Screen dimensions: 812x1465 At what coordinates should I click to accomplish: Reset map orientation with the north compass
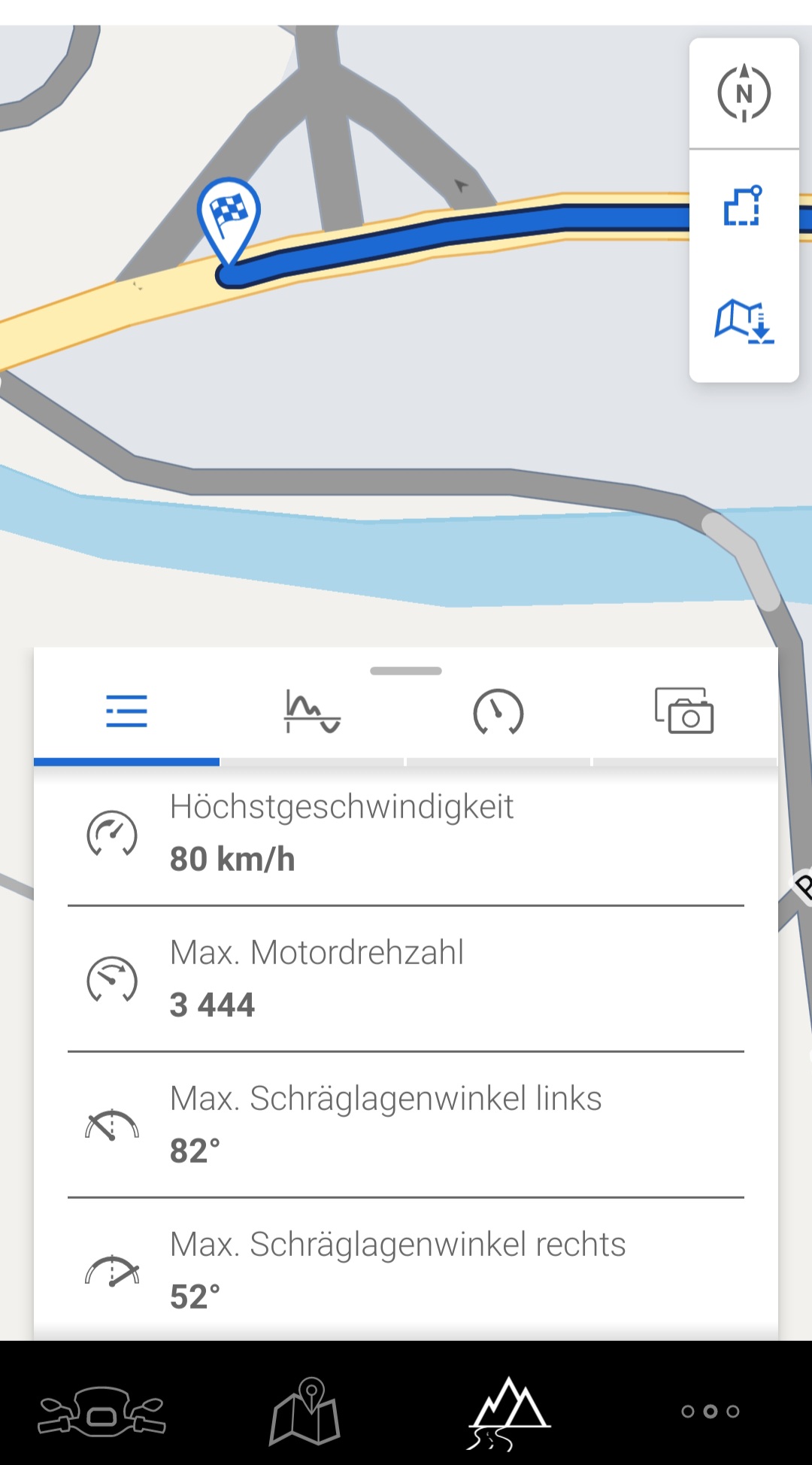pos(744,94)
